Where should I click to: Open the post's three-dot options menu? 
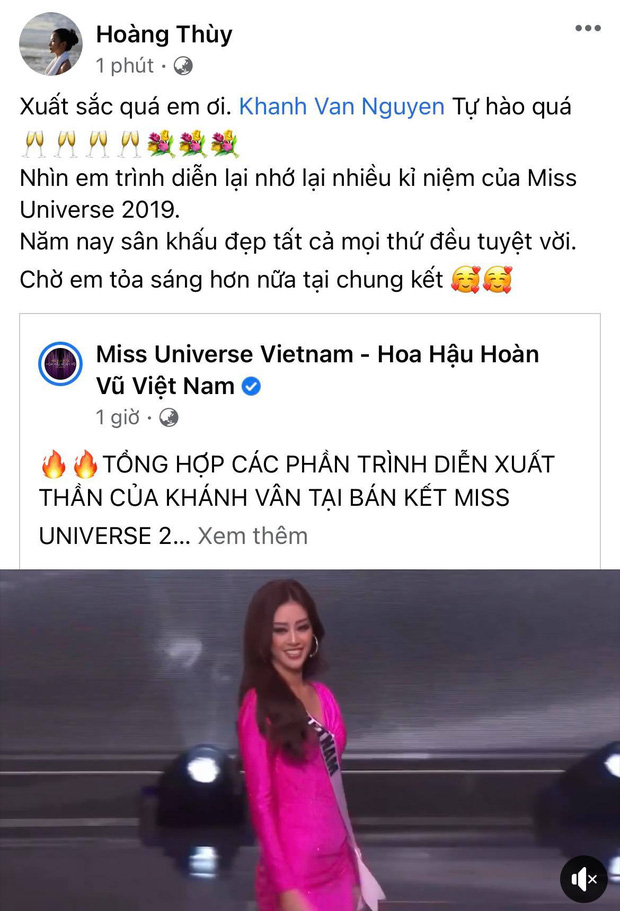[x=588, y=29]
